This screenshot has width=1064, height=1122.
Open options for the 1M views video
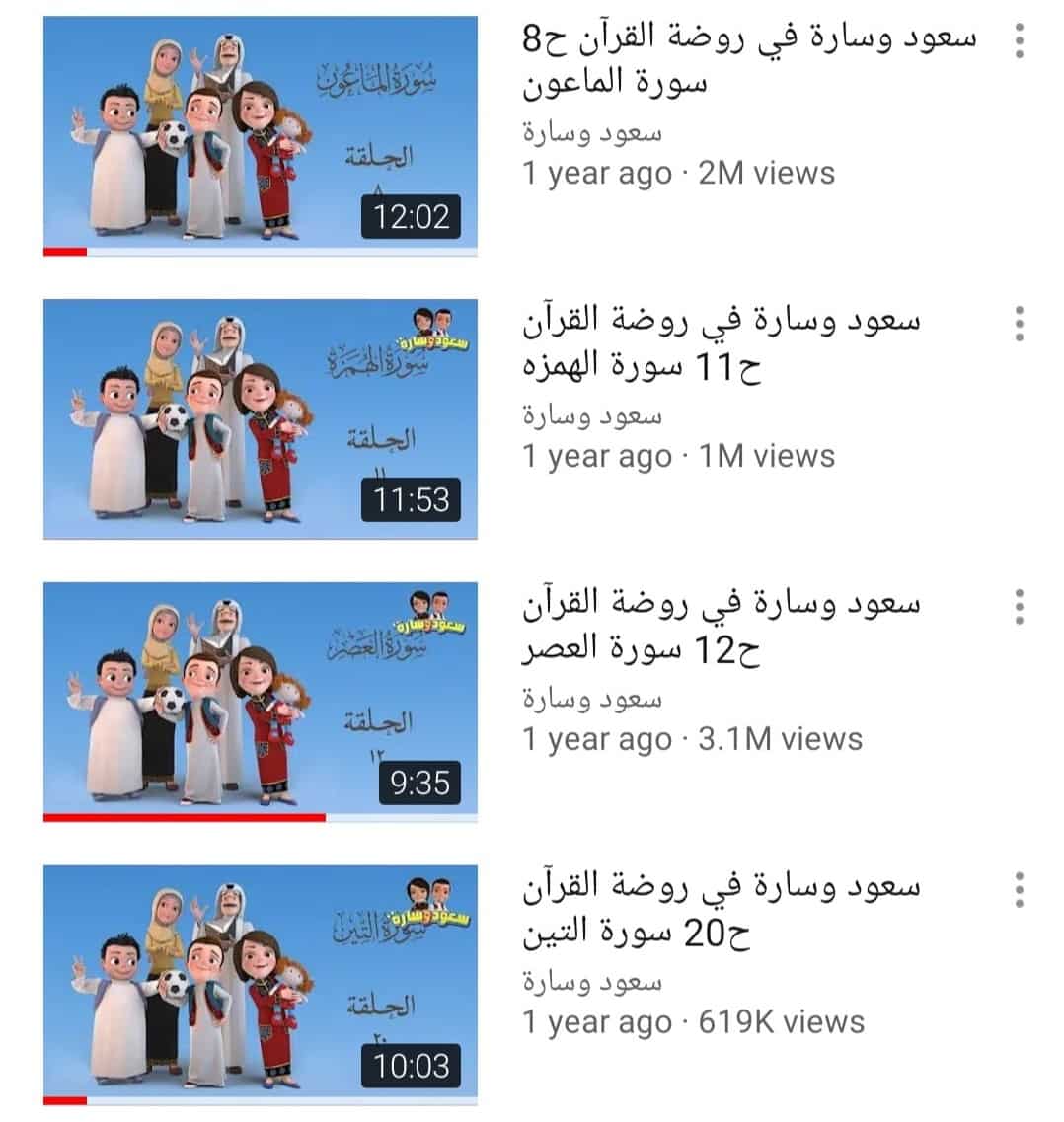point(1020,323)
